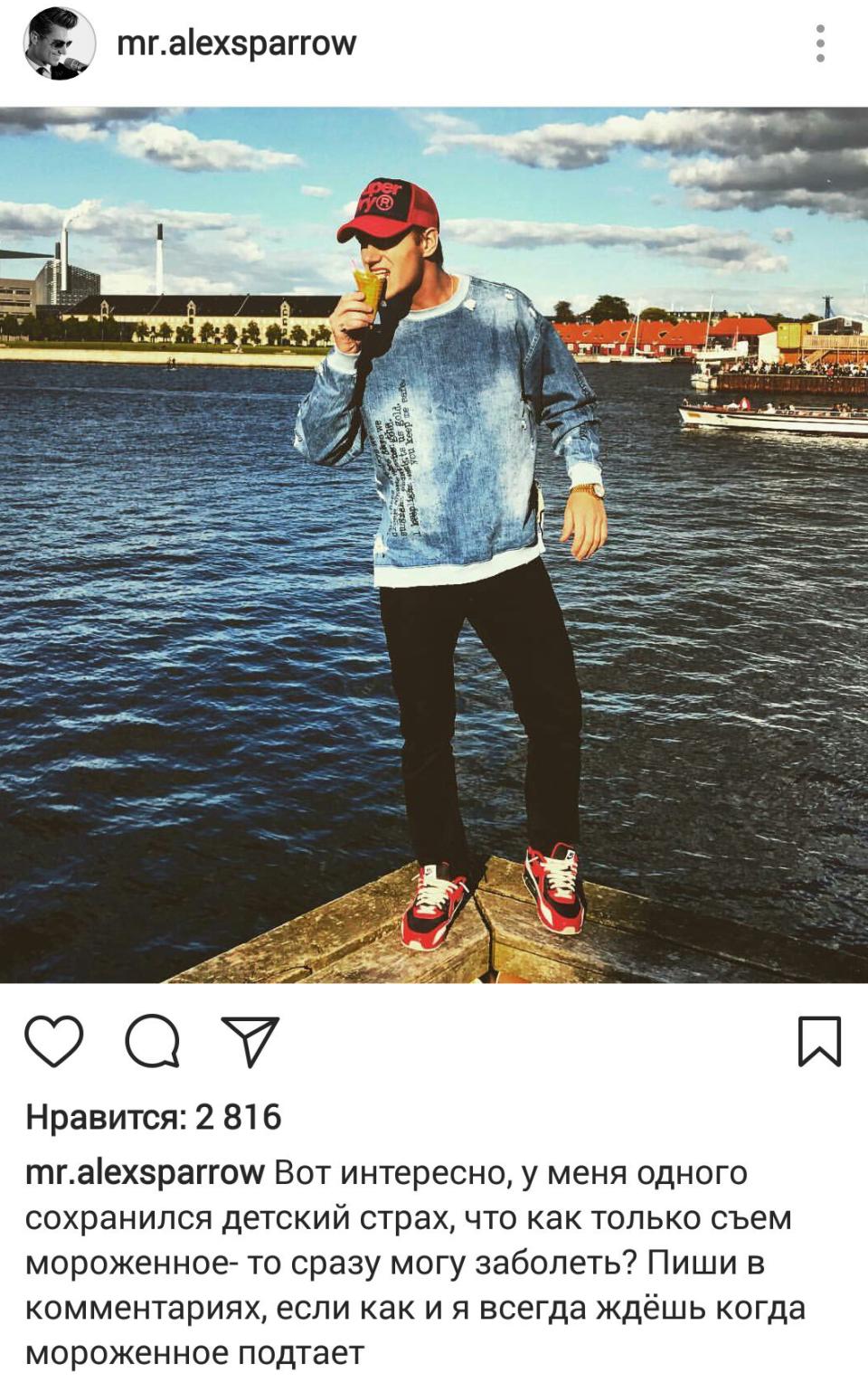Like this post with the heart icon
Viewport: 868px width, 1382px height.
pyautogui.click(x=54, y=1041)
